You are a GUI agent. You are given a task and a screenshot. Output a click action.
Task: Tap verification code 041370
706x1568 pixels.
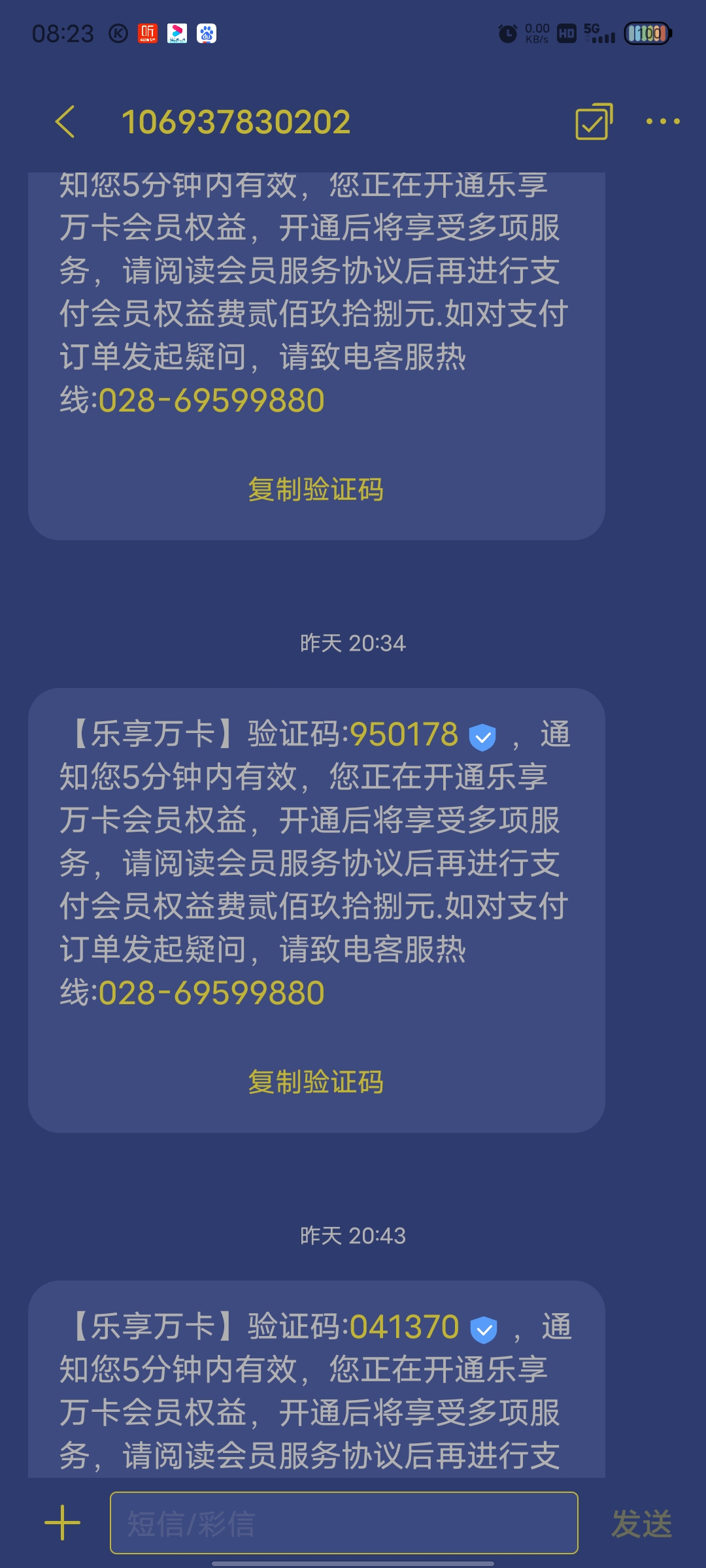[405, 1327]
